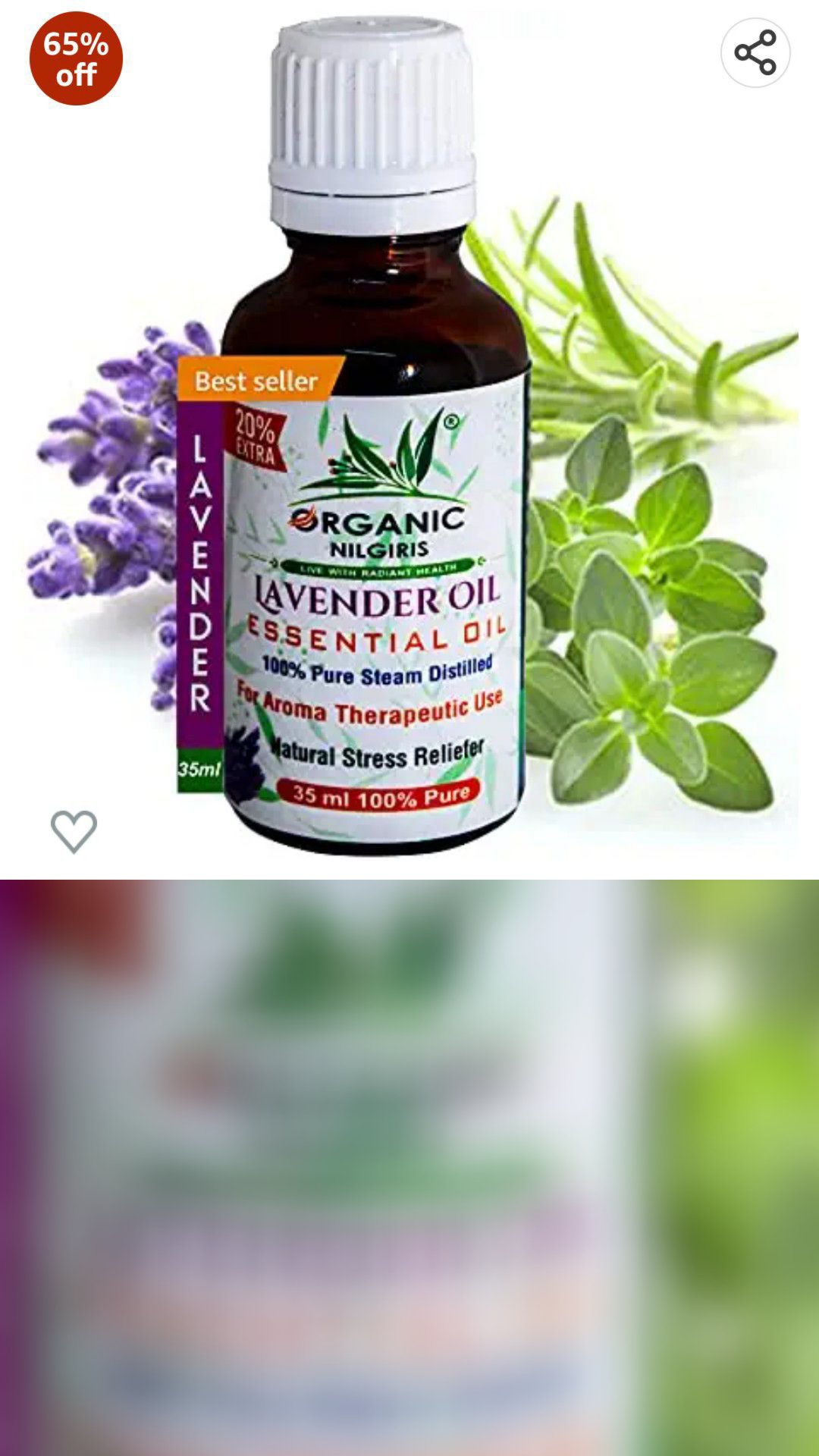Share this lavender oil product
The image size is (819, 1456).
tap(755, 52)
